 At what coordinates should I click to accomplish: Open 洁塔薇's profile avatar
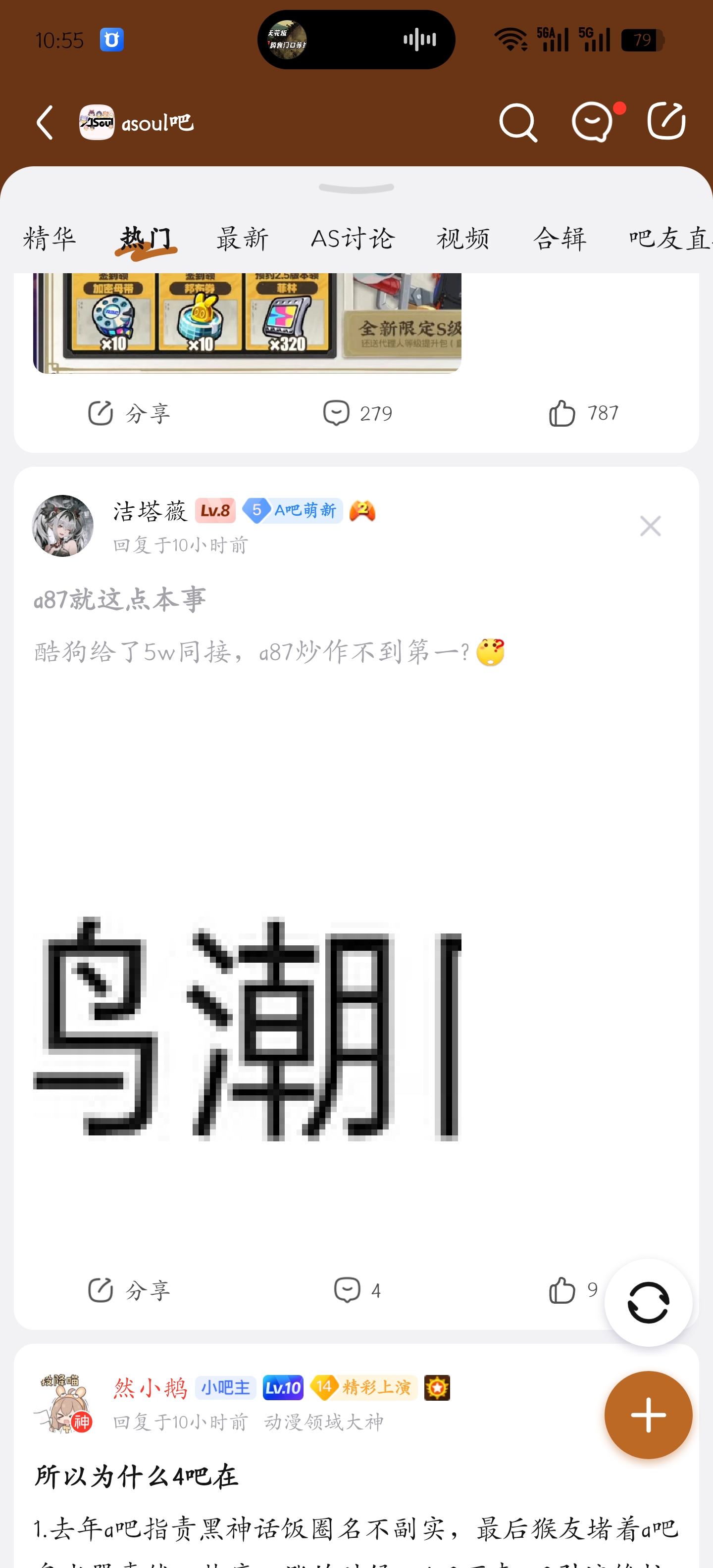pyautogui.click(x=63, y=525)
